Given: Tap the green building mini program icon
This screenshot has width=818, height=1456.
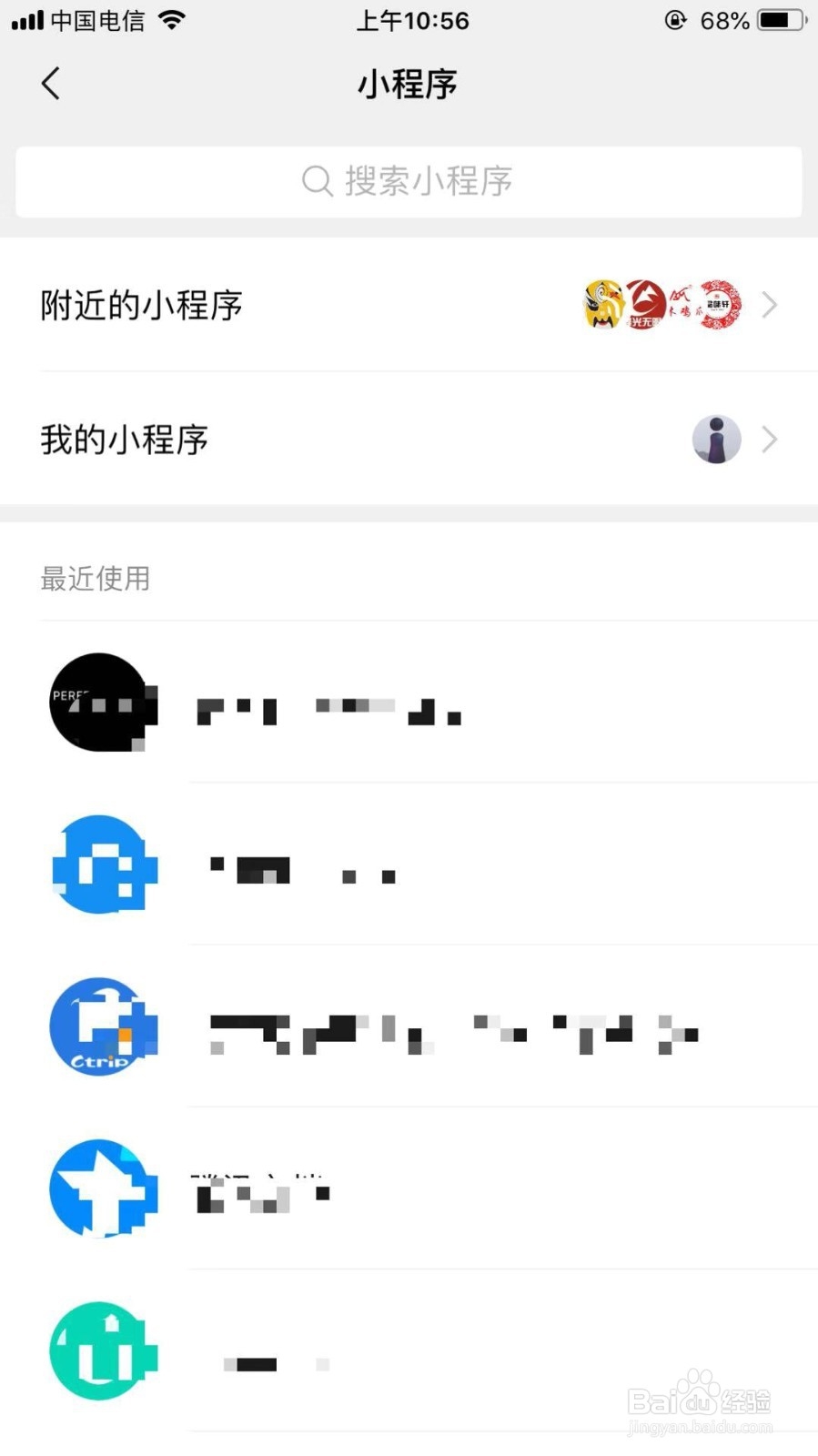Looking at the screenshot, I should (x=103, y=1350).
